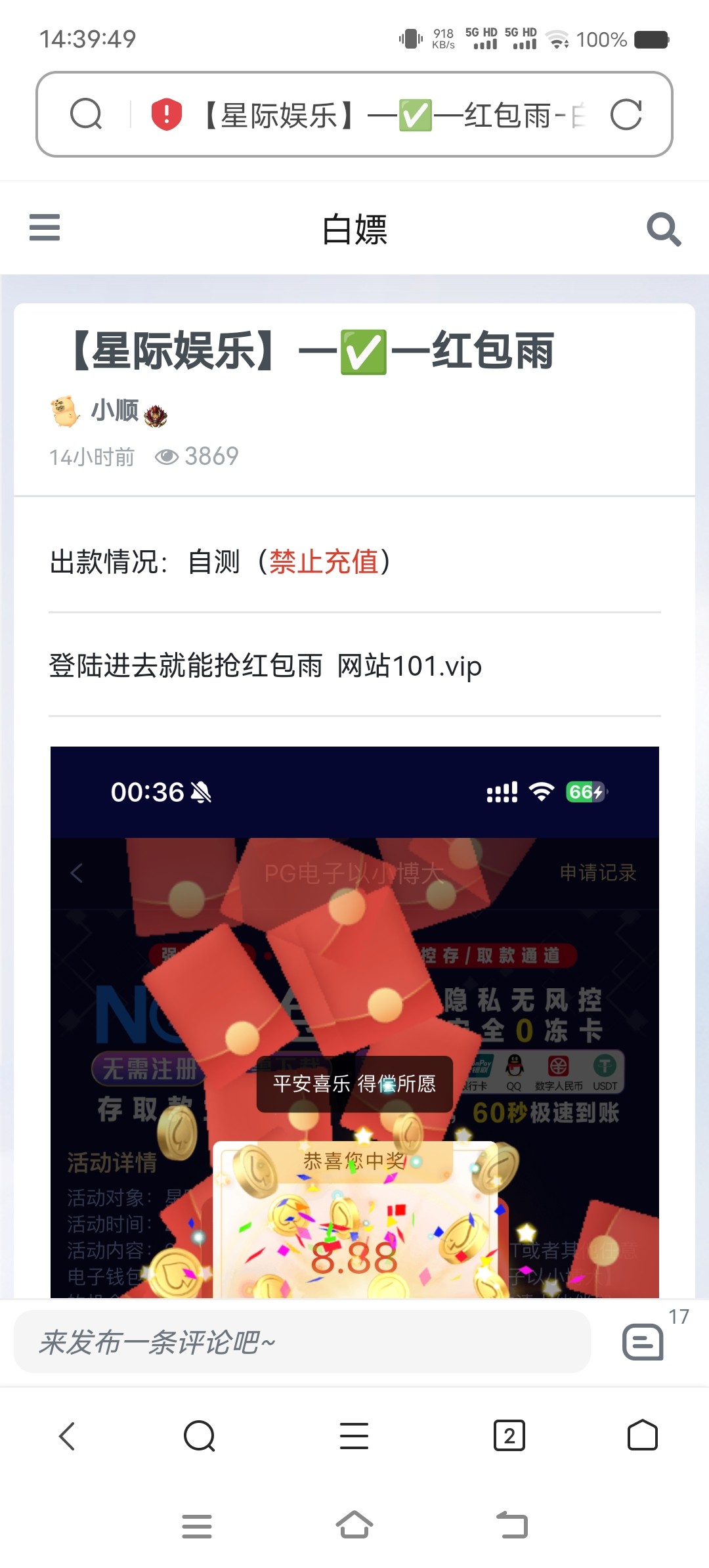Go to the browser home page
The width and height of the screenshot is (709, 1568).
coord(643,1436)
